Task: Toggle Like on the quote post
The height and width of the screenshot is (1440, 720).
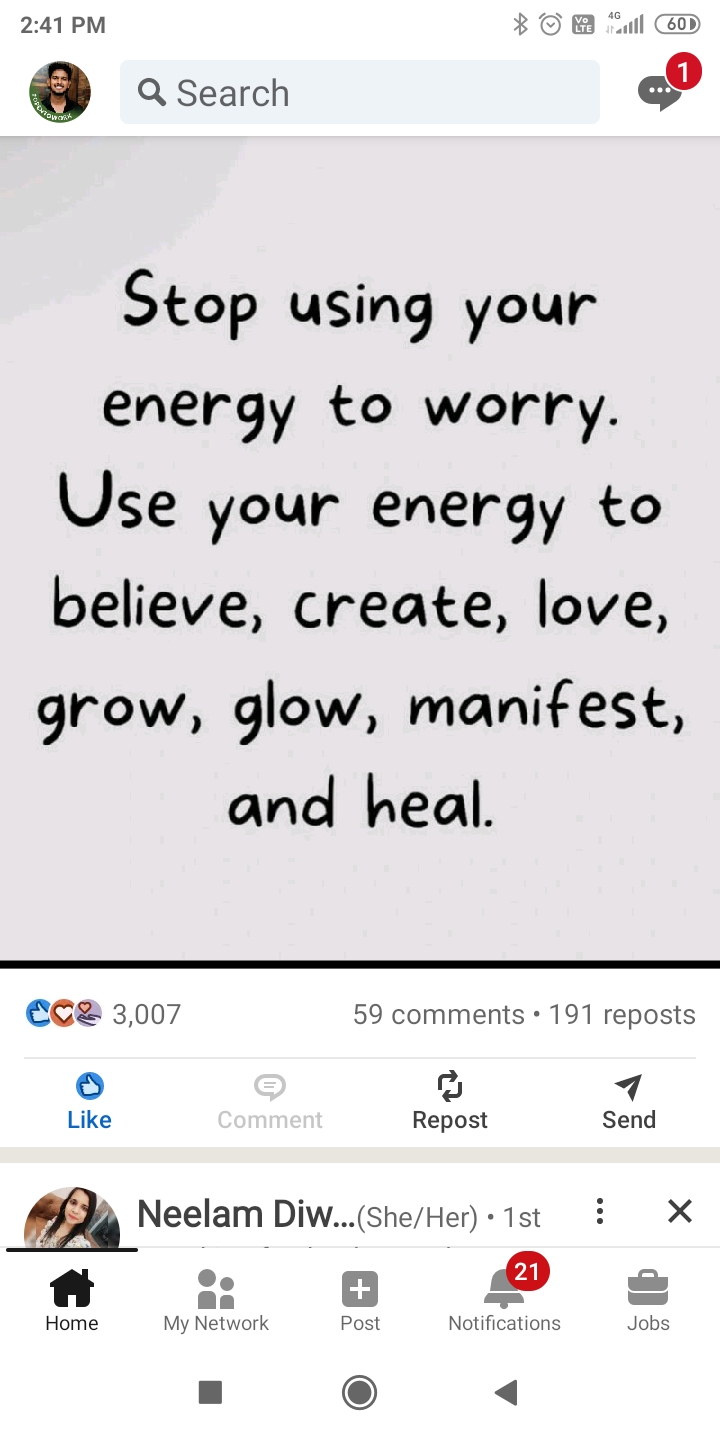Action: (90, 1102)
